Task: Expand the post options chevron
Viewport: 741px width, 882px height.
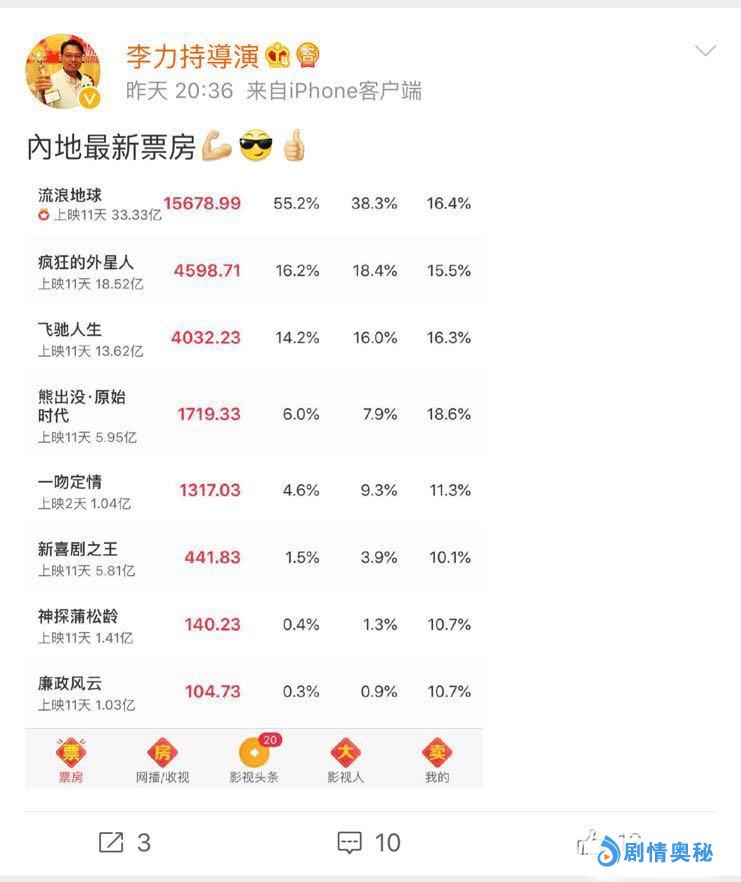Action: coord(705,51)
